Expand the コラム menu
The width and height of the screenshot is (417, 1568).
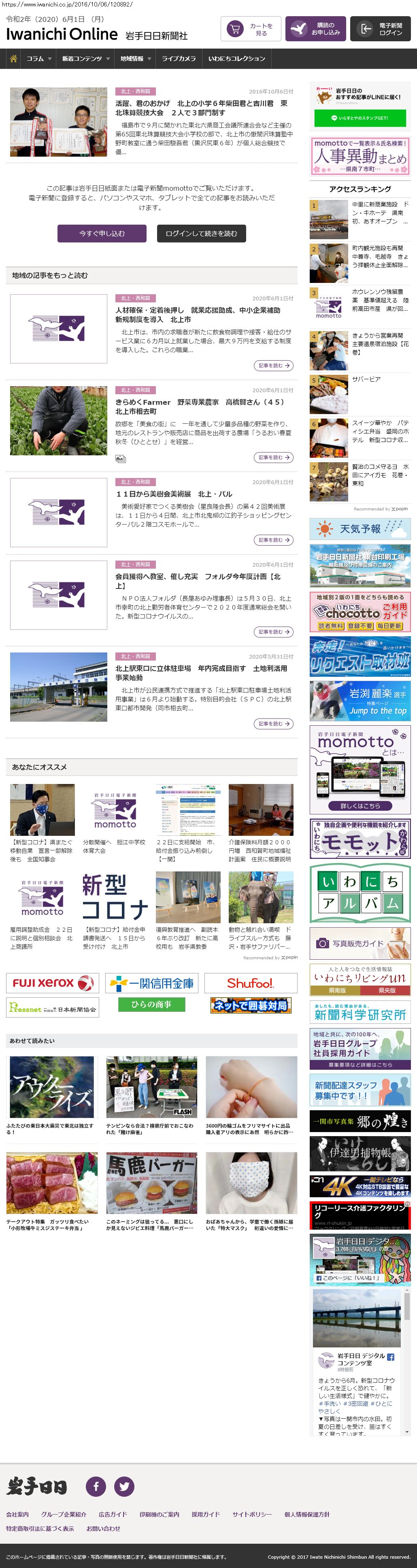click(38, 59)
